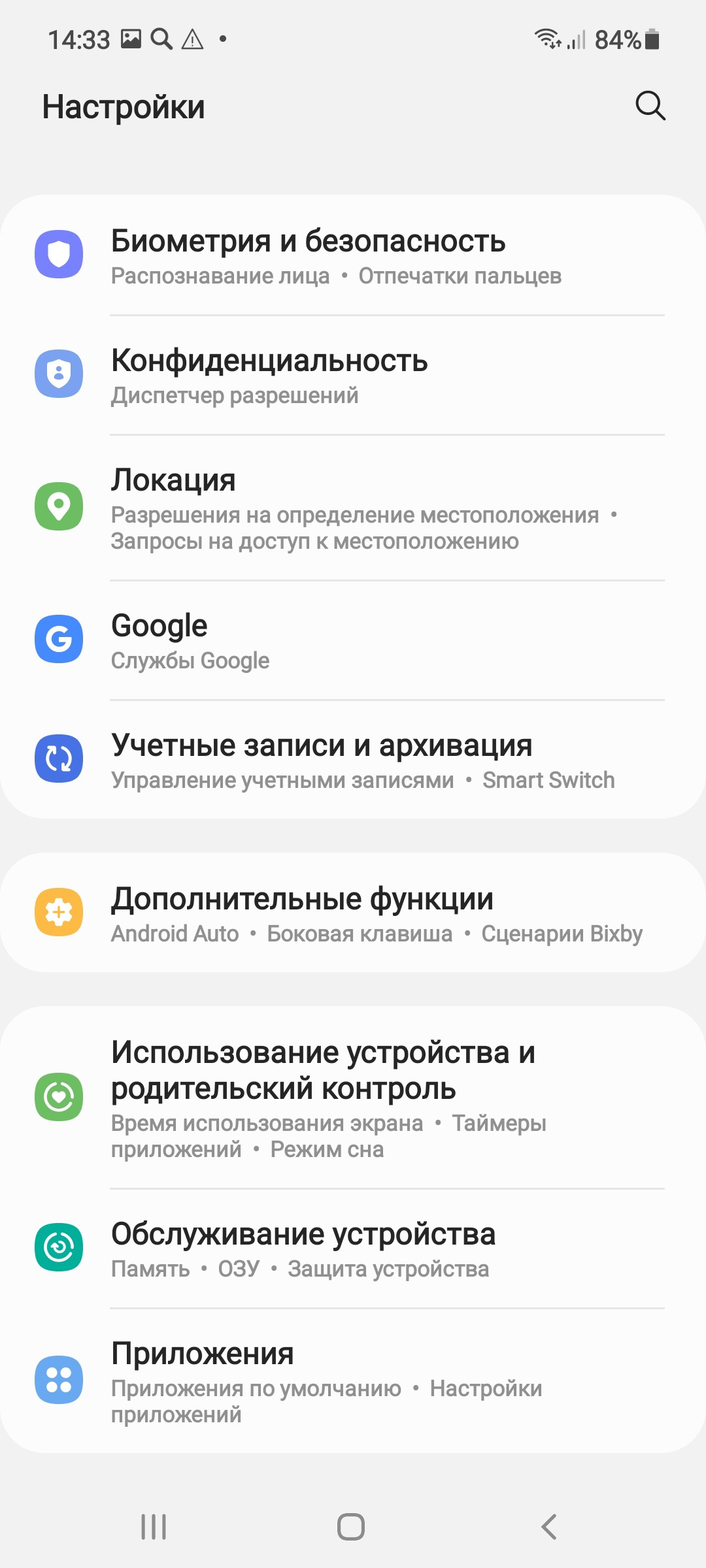The image size is (706, 1568).
Task: Tap the system back button
Action: 549,1527
